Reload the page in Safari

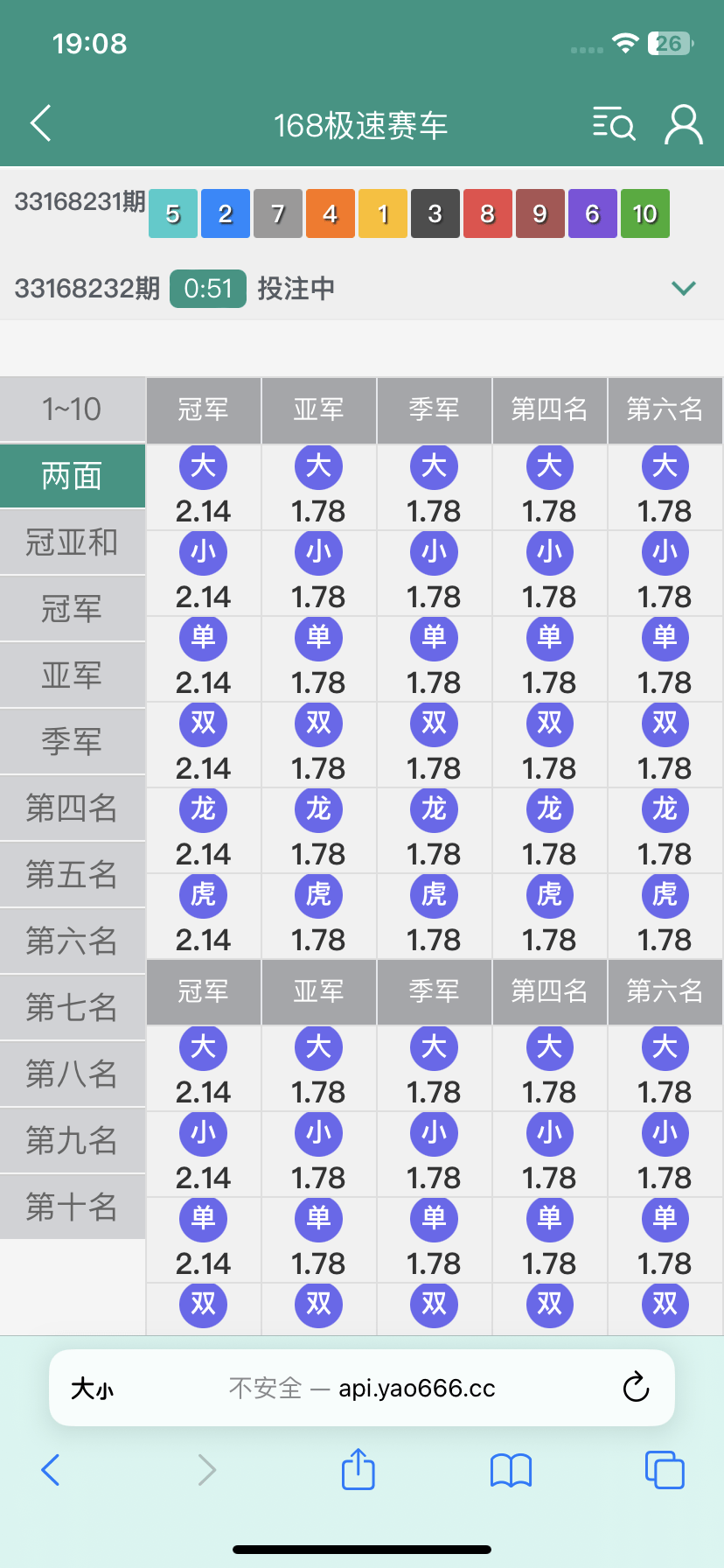tap(636, 1387)
